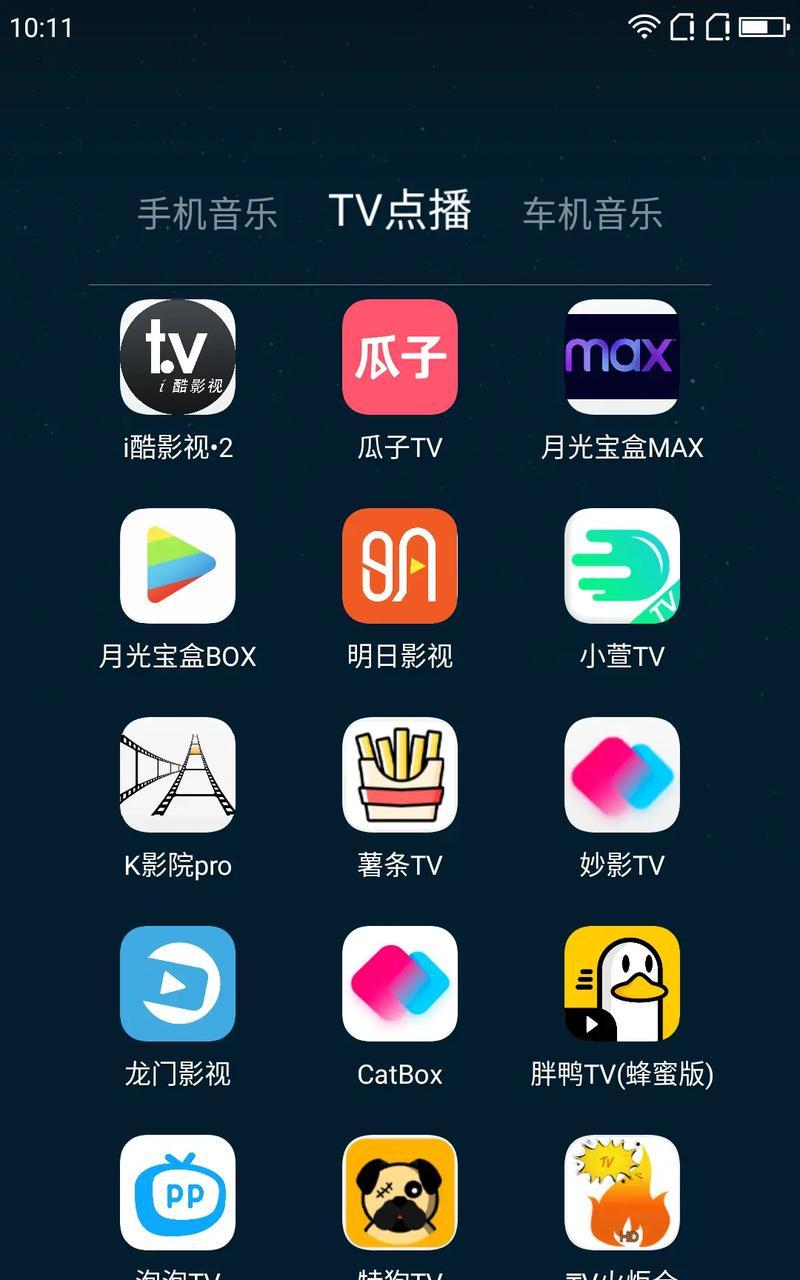
Task: Open 月光宝盒MAX app
Action: pos(622,357)
